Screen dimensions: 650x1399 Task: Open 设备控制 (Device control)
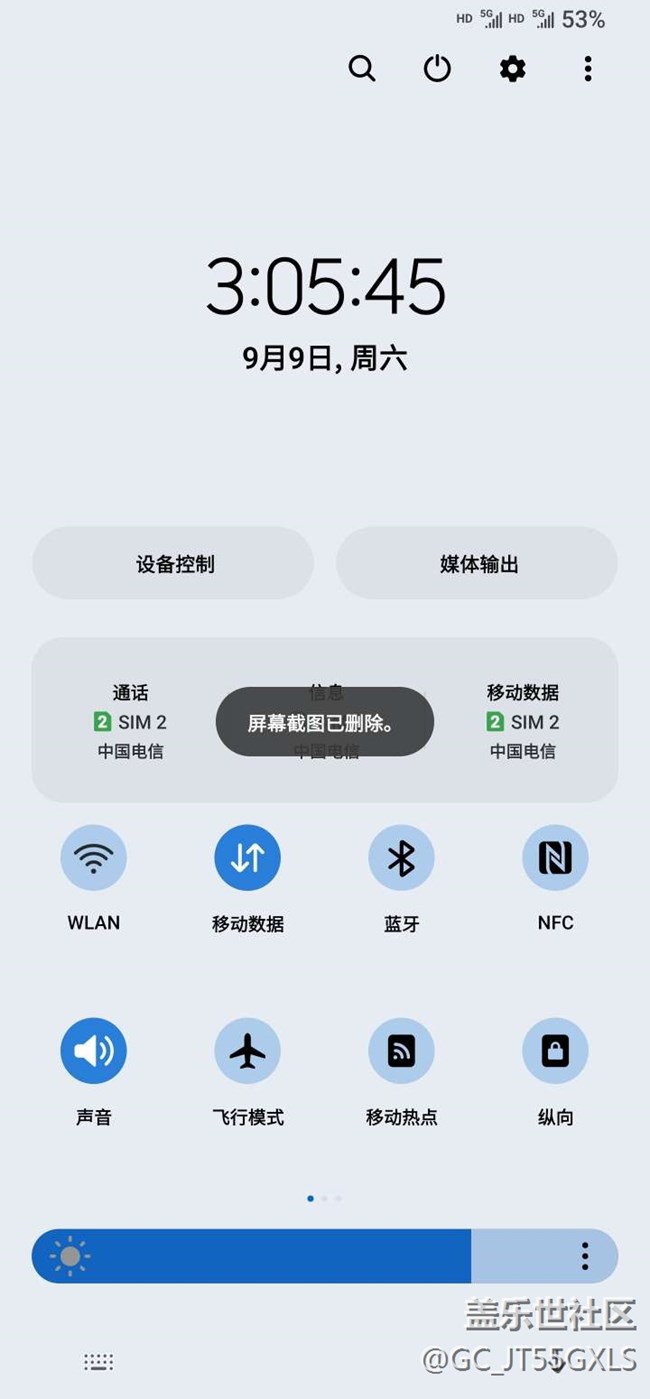coord(173,564)
